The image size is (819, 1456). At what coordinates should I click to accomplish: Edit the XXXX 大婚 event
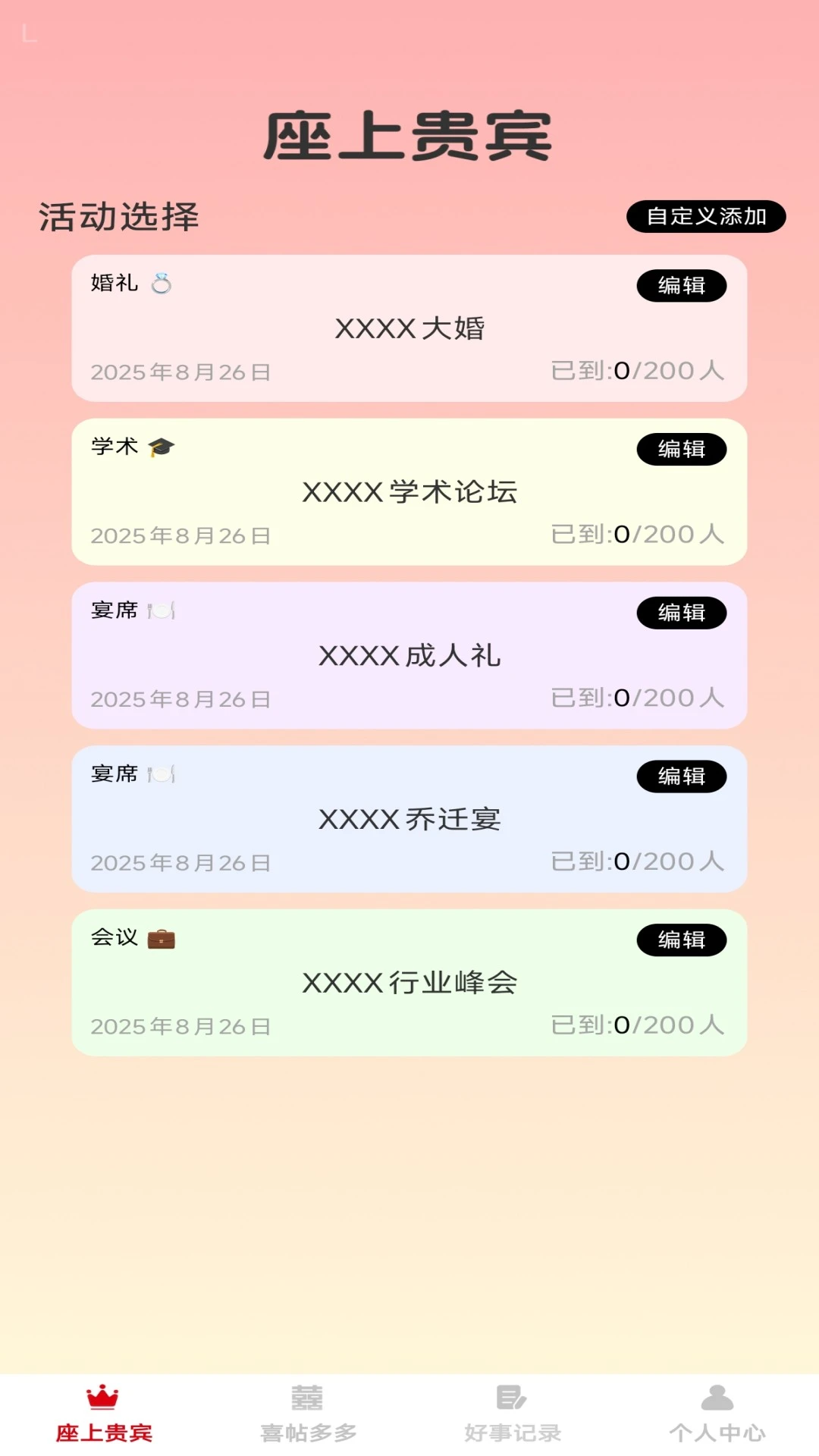[681, 286]
